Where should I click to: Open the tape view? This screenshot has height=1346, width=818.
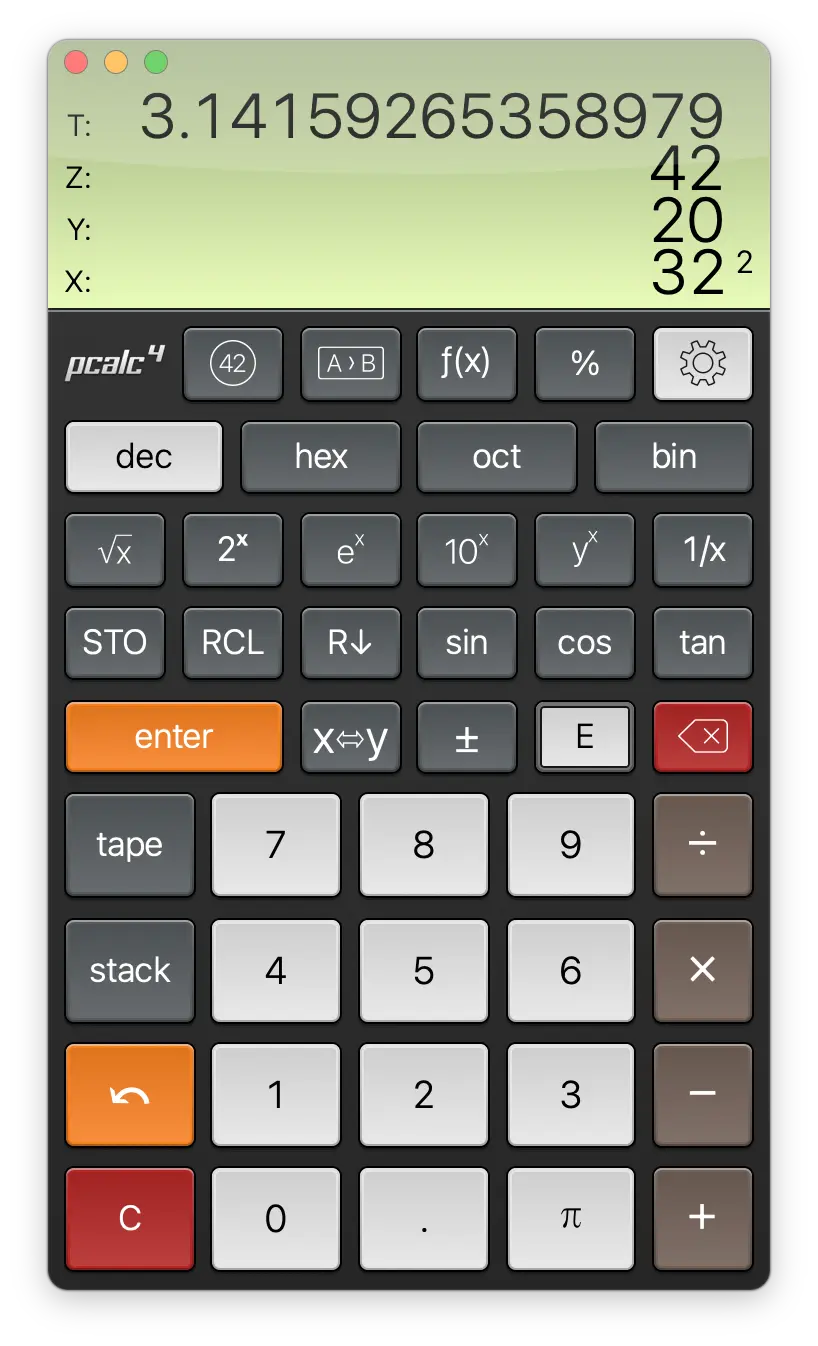tap(129, 845)
